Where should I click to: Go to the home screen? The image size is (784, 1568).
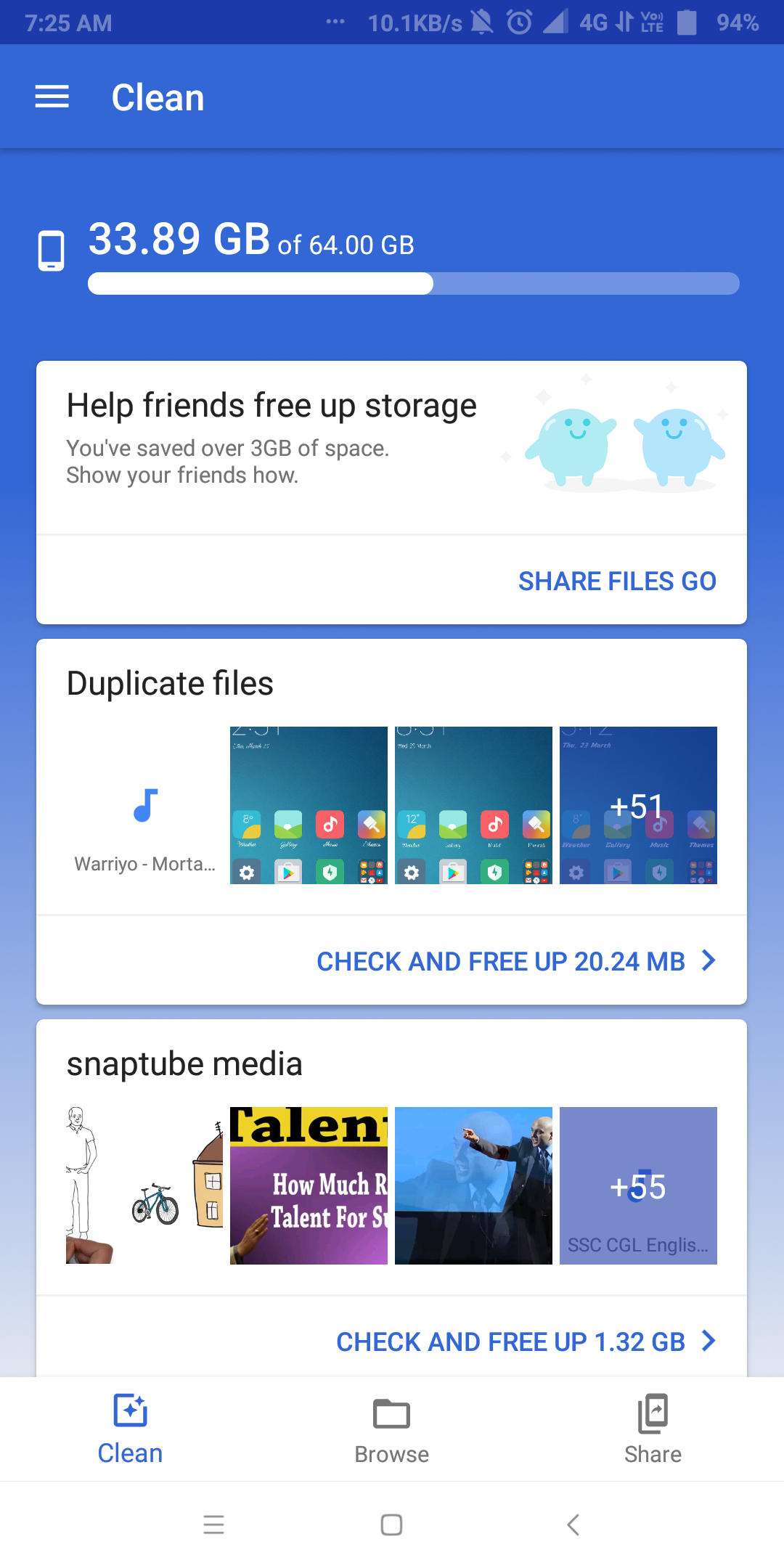click(391, 1524)
